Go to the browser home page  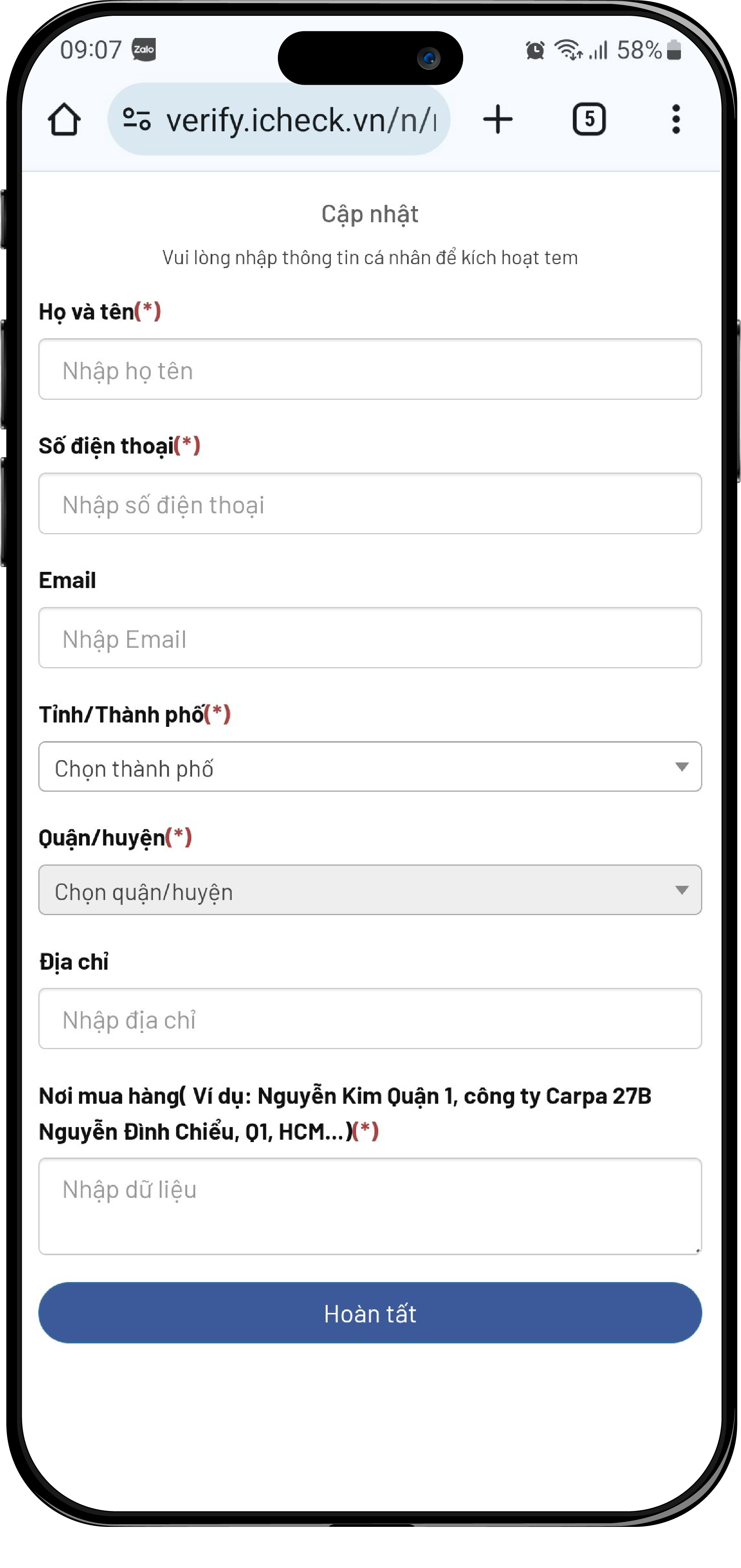pos(64,119)
